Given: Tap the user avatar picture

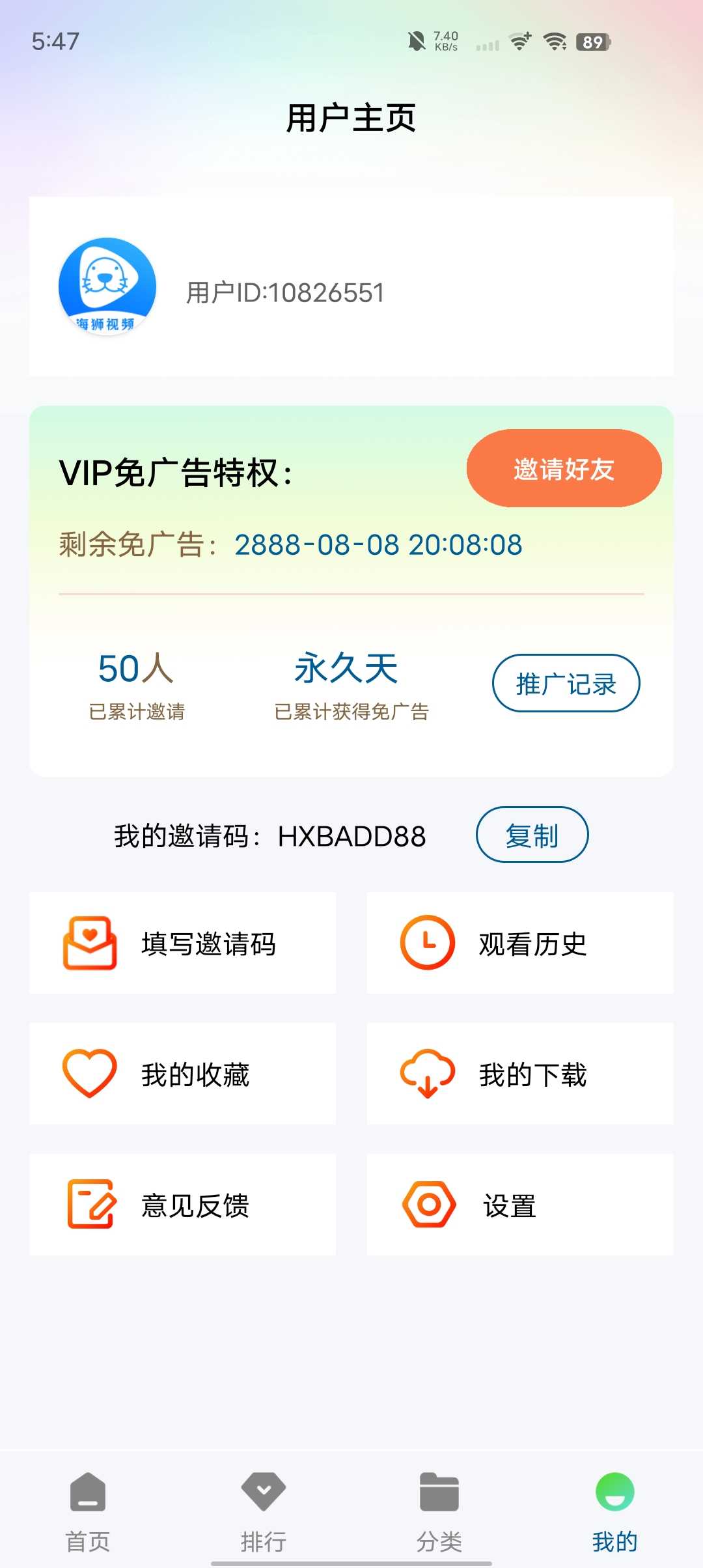Looking at the screenshot, I should pyautogui.click(x=107, y=287).
